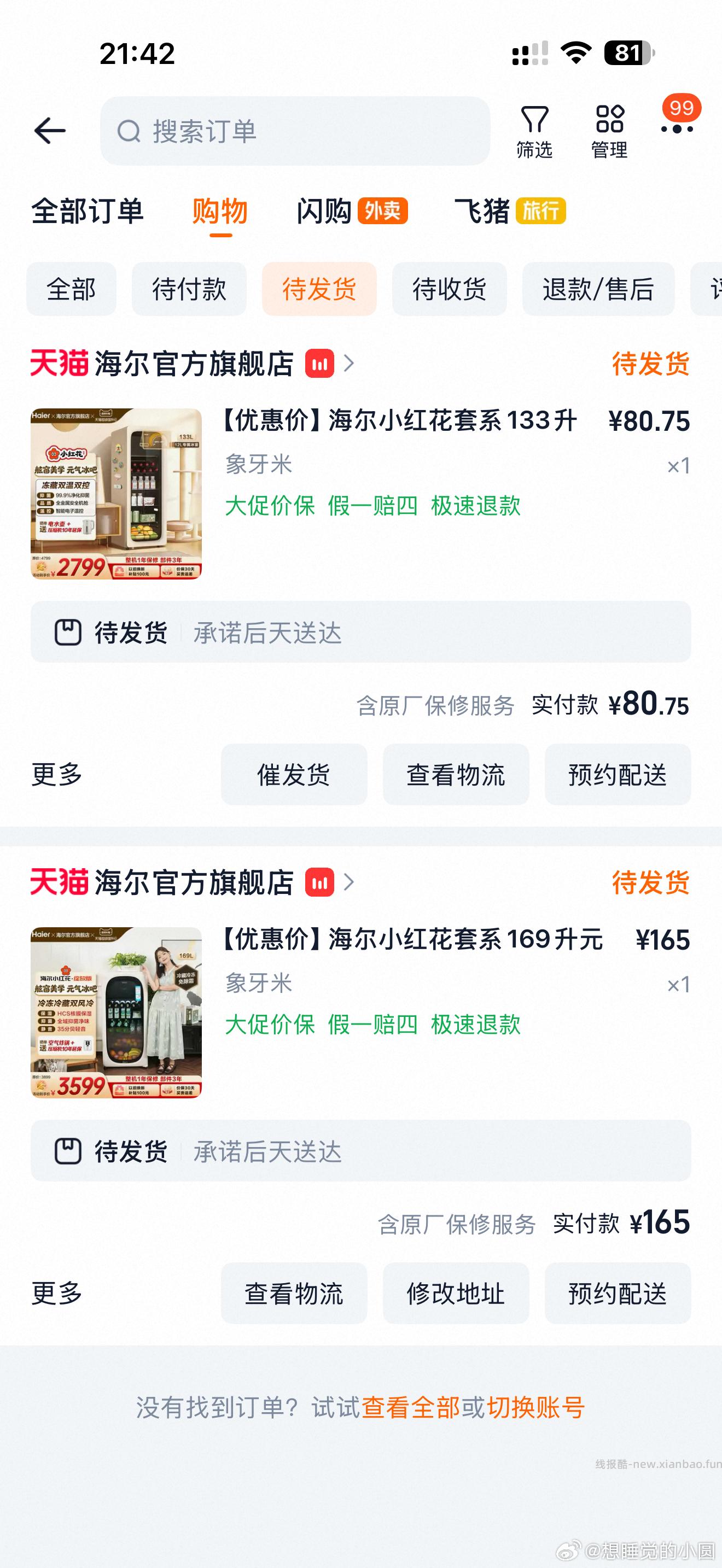Open the 筛选 filter icon
Image resolution: width=722 pixels, height=1568 pixels.
tap(534, 129)
